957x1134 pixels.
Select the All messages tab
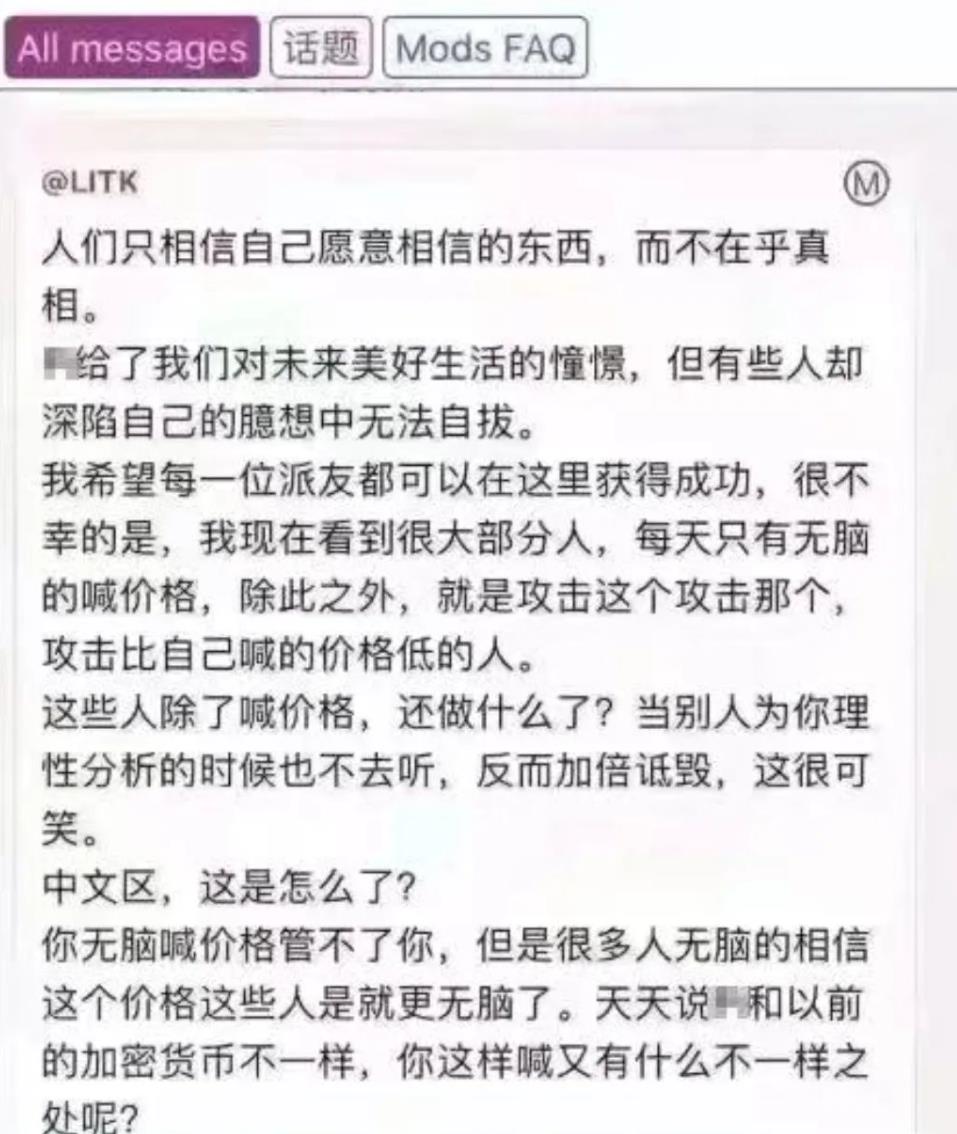(x=132, y=48)
